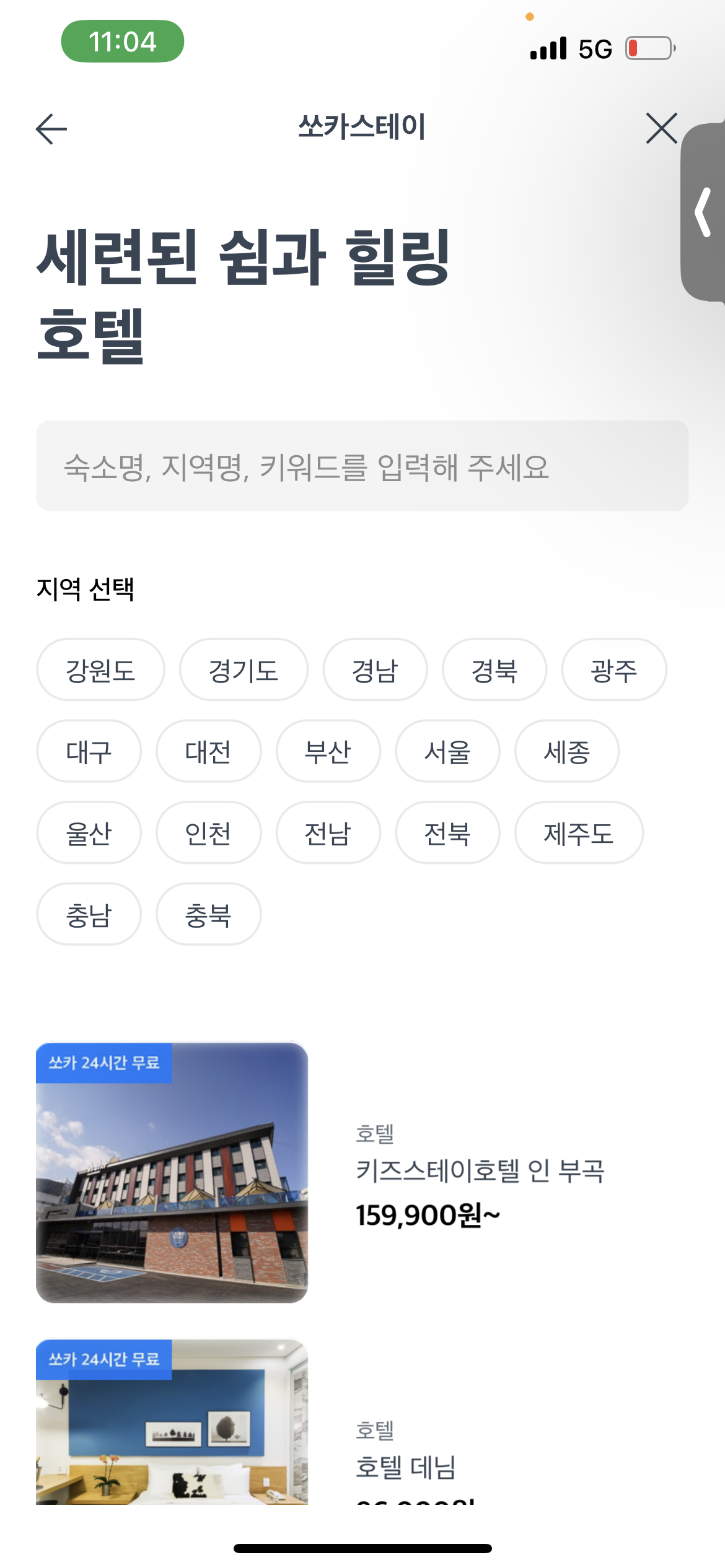Select the 충북 region chip
725x1568 pixels.
[x=208, y=914]
